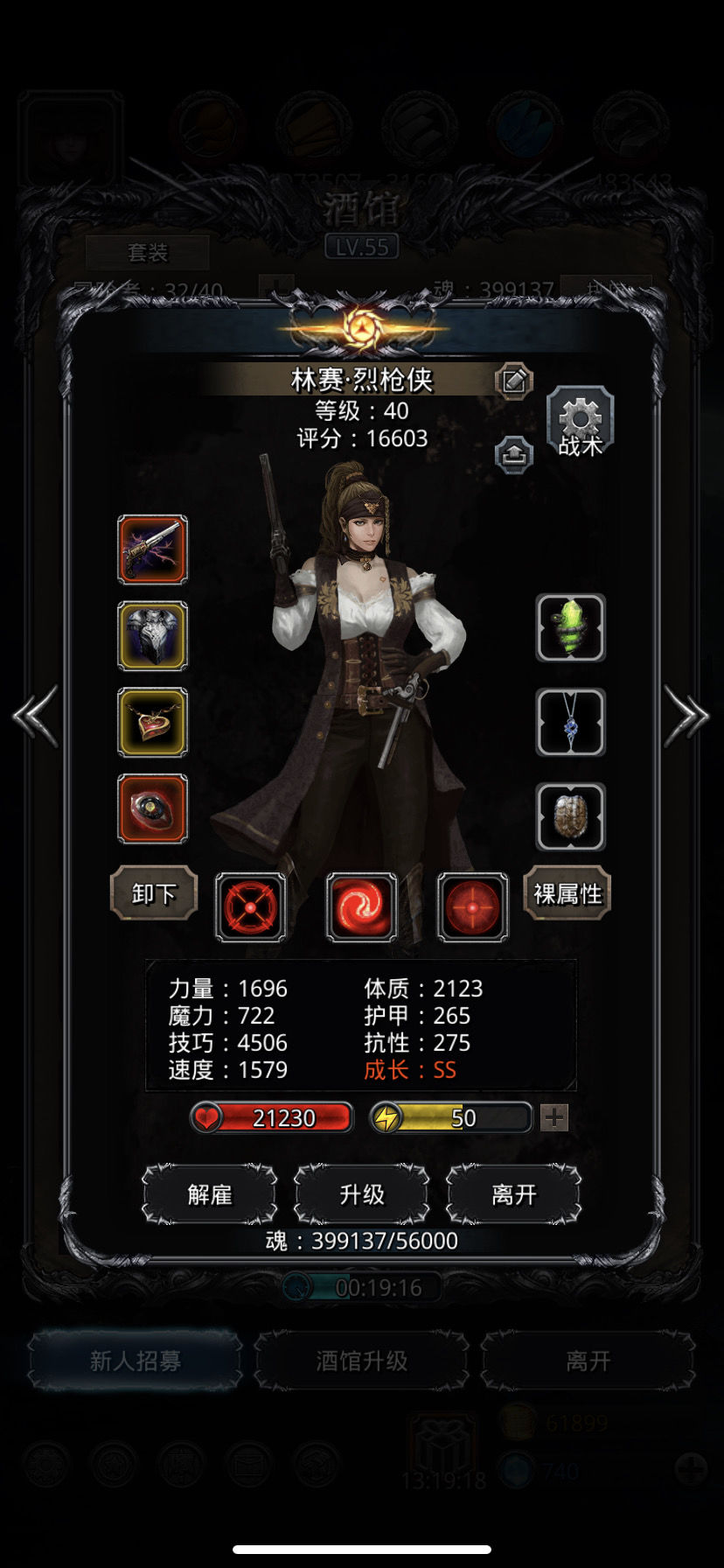Click the red target skill icon

pyautogui.click(x=470, y=906)
